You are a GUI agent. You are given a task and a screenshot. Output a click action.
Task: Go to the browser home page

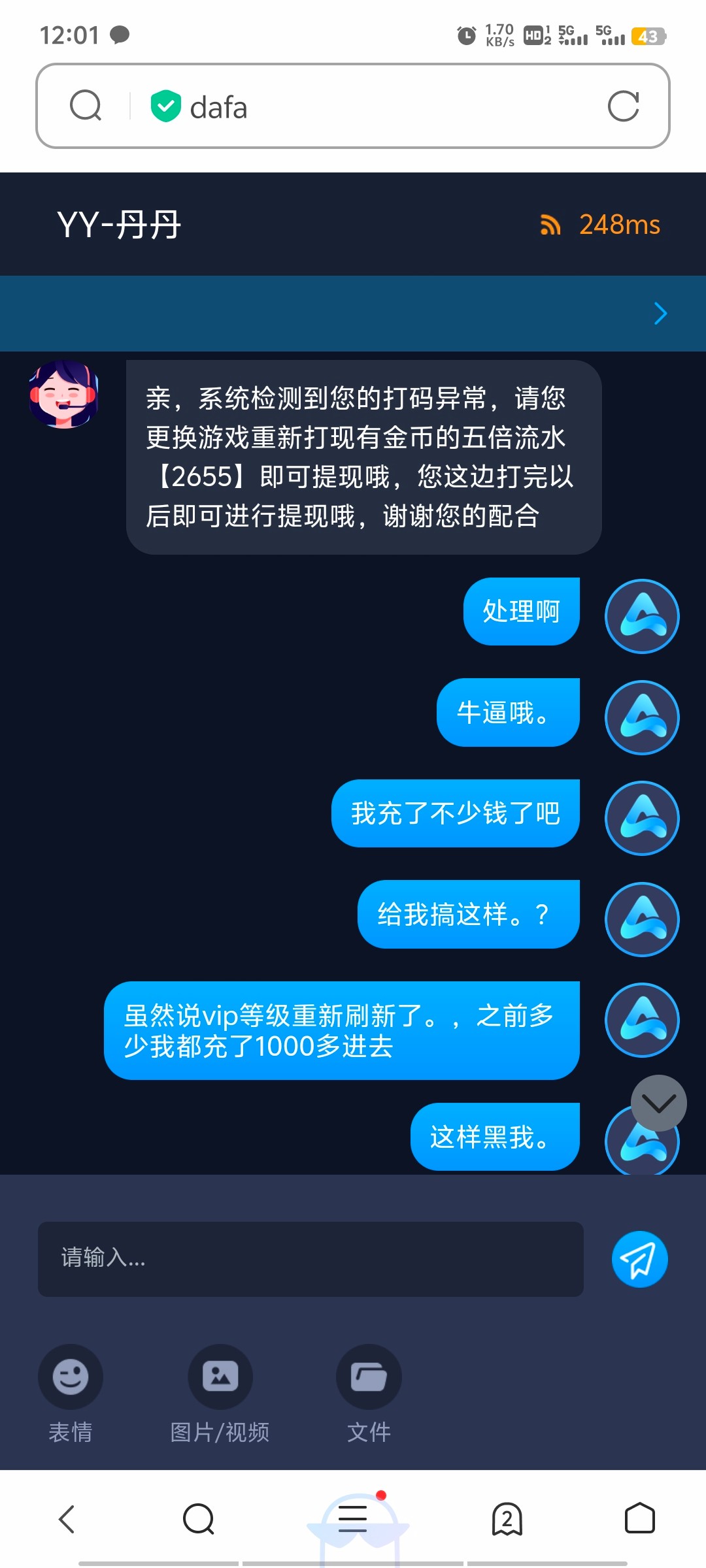[639, 1519]
